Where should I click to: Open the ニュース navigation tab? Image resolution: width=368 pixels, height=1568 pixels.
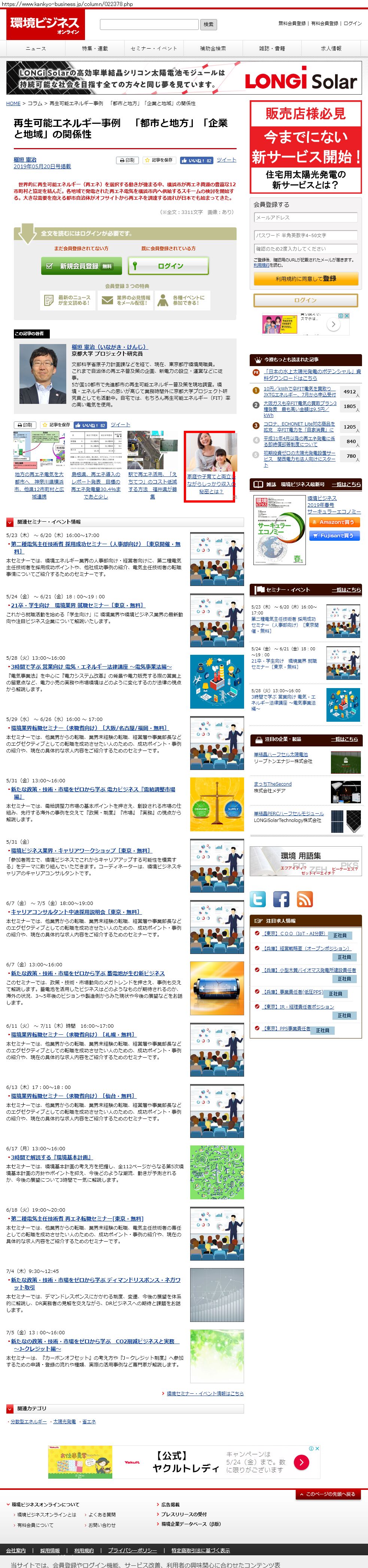35,48
